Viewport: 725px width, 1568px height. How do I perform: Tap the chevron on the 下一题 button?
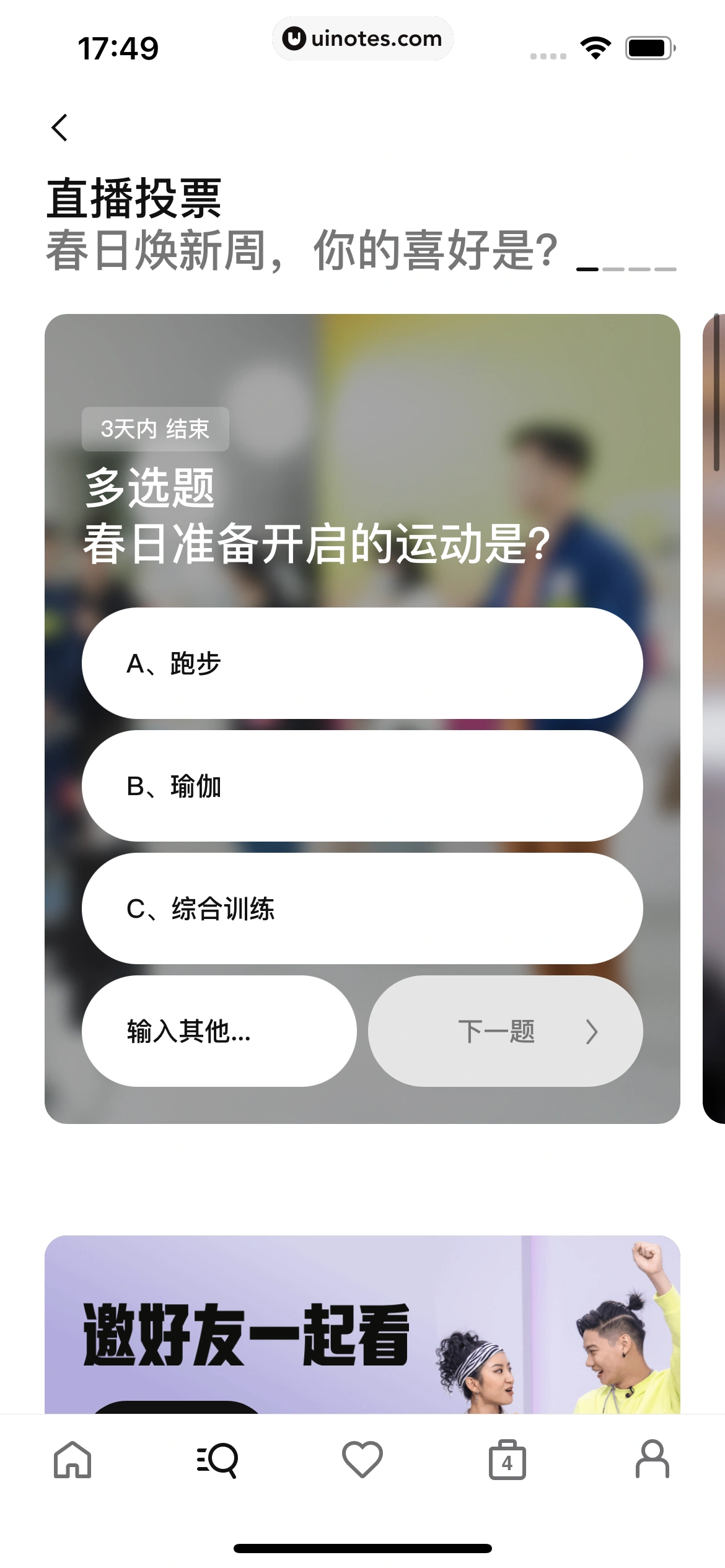click(593, 1030)
